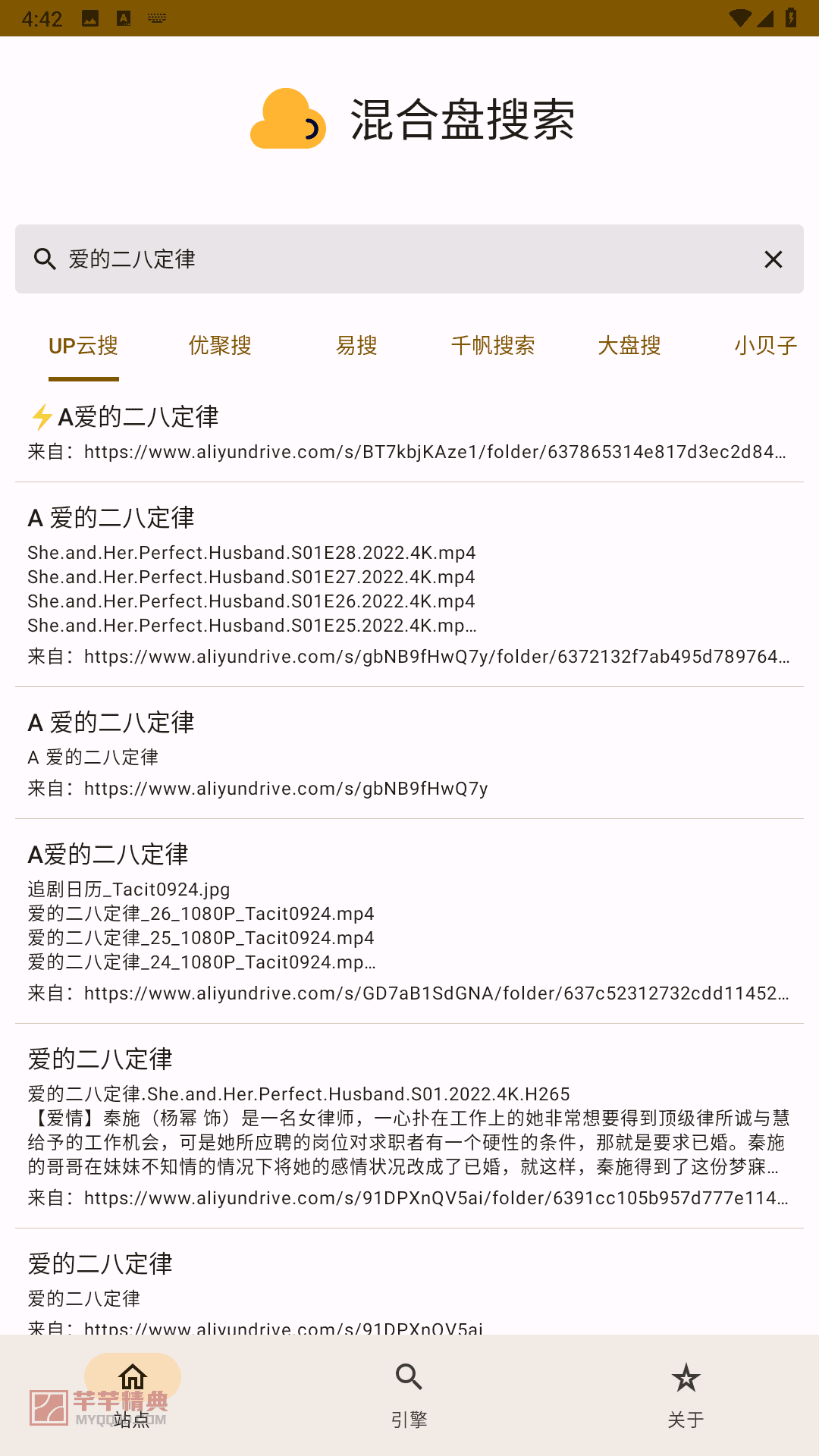The image size is (819, 1456).
Task: Clear the search text with the X icon
Action: click(773, 259)
